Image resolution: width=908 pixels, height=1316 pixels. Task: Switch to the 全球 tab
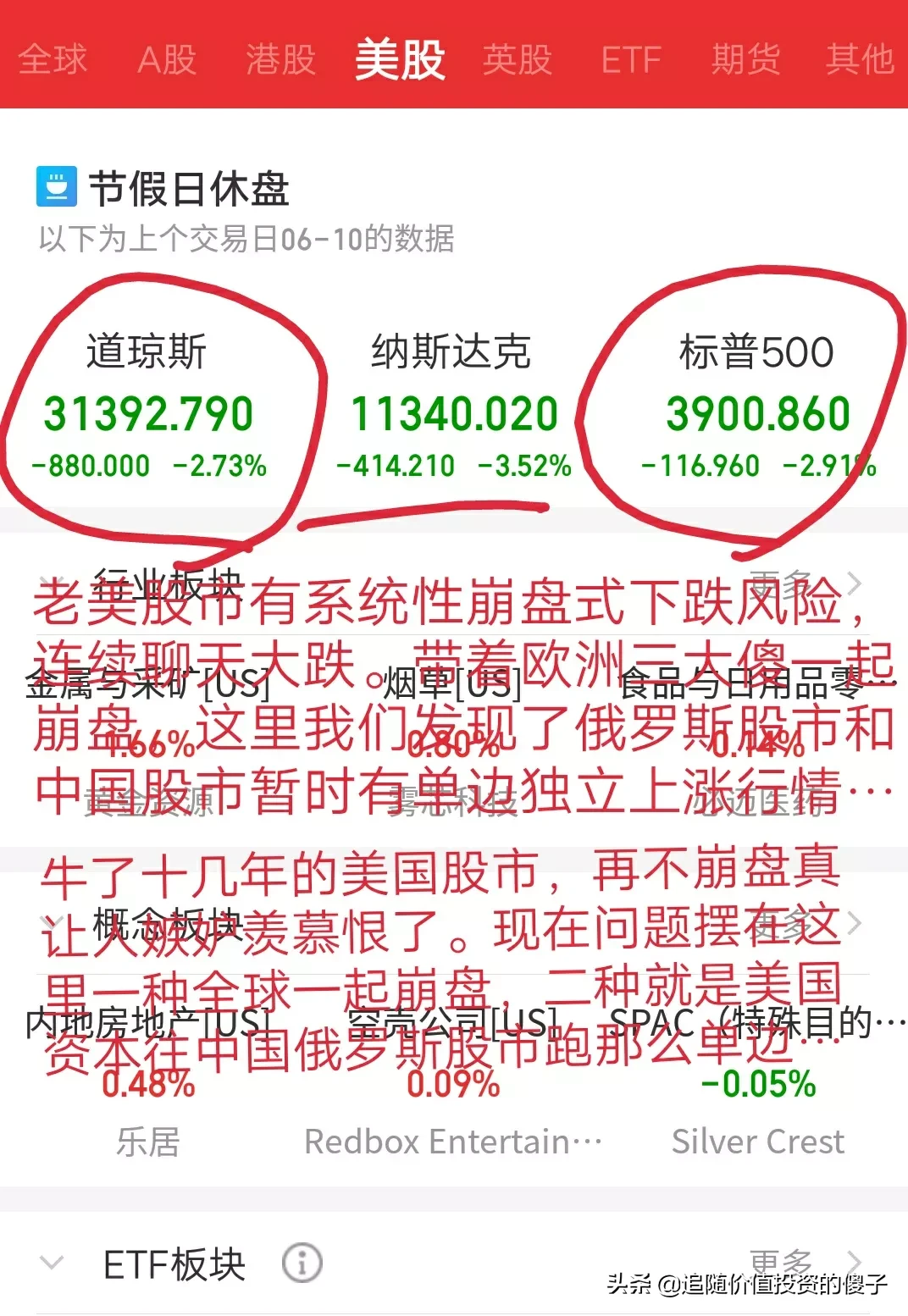click(x=53, y=59)
